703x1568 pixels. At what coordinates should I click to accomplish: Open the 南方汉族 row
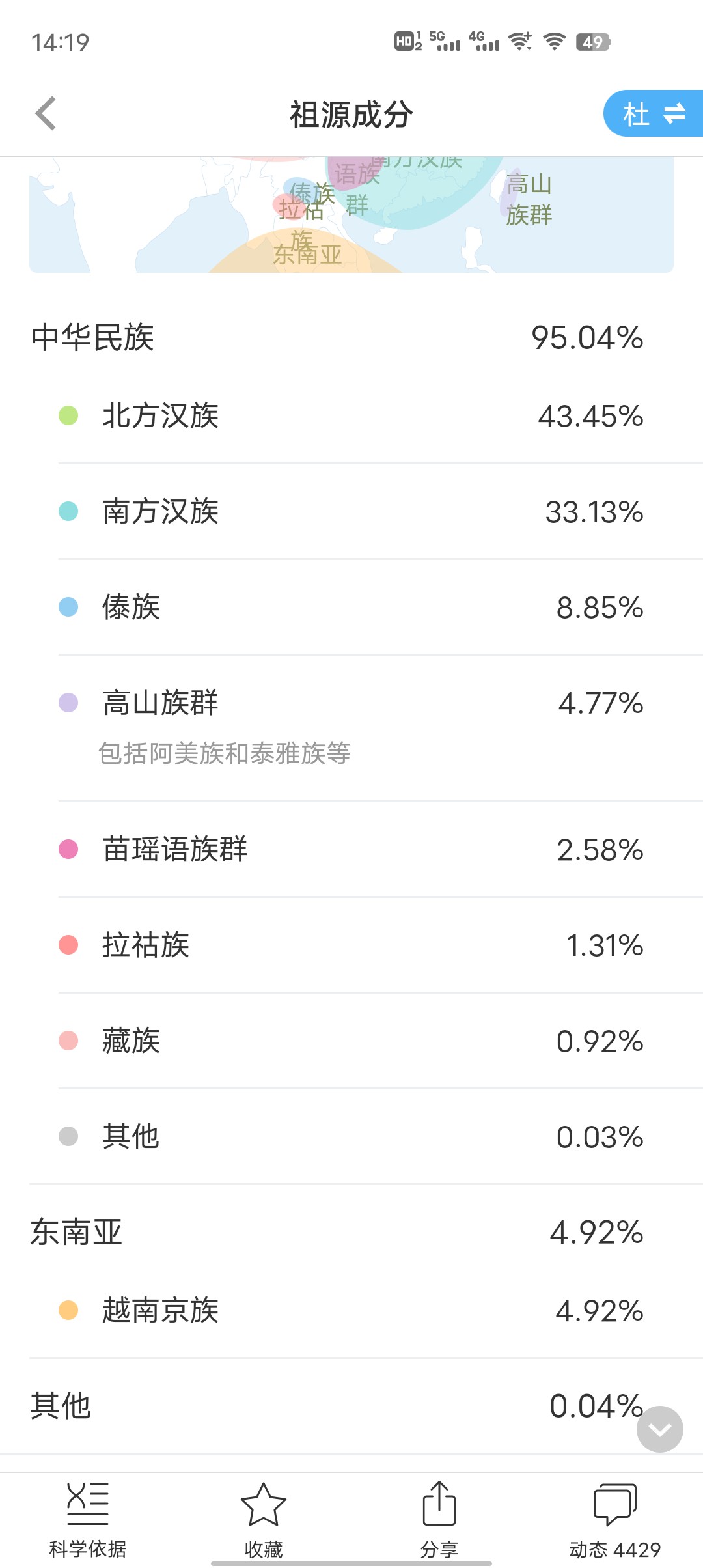click(x=351, y=511)
